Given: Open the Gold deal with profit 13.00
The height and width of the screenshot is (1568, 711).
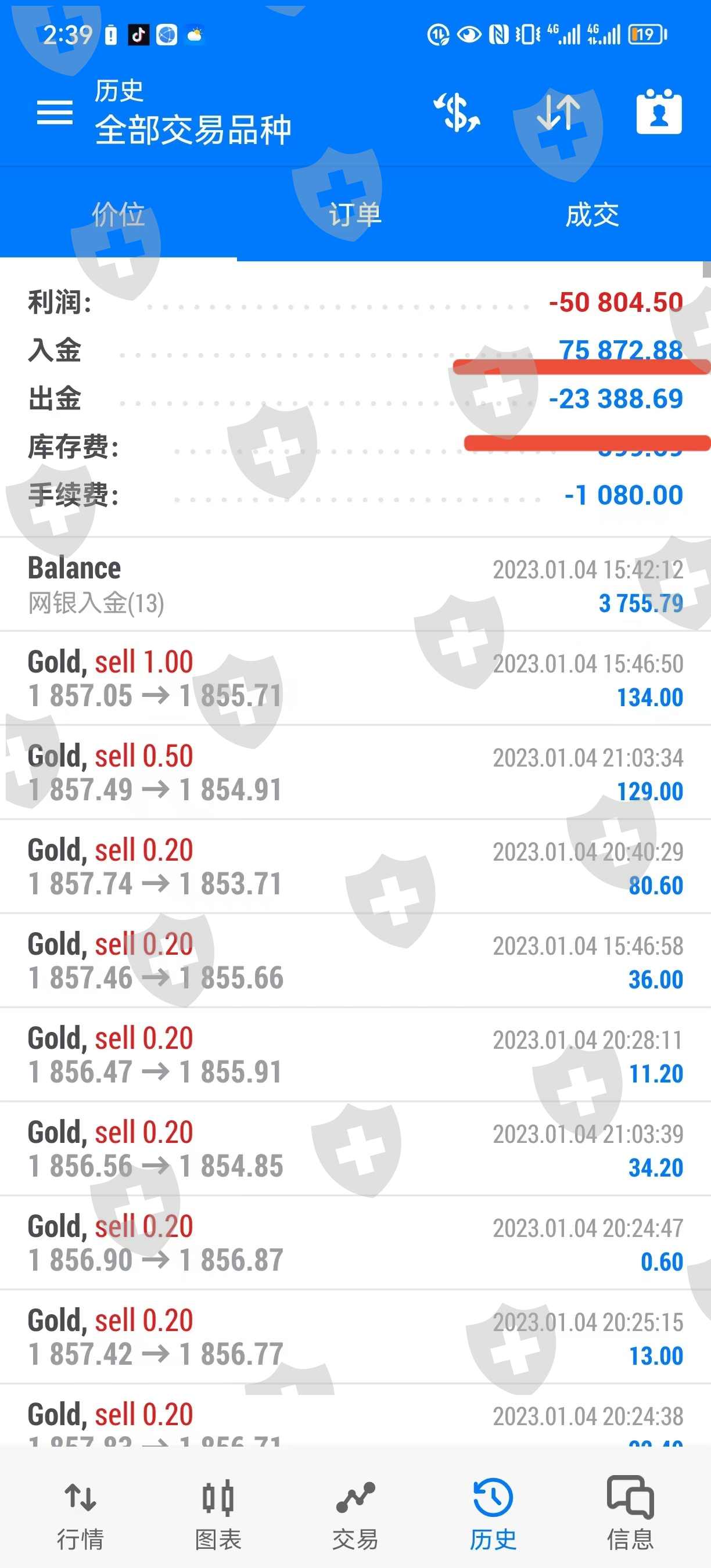Looking at the screenshot, I should (355, 1337).
